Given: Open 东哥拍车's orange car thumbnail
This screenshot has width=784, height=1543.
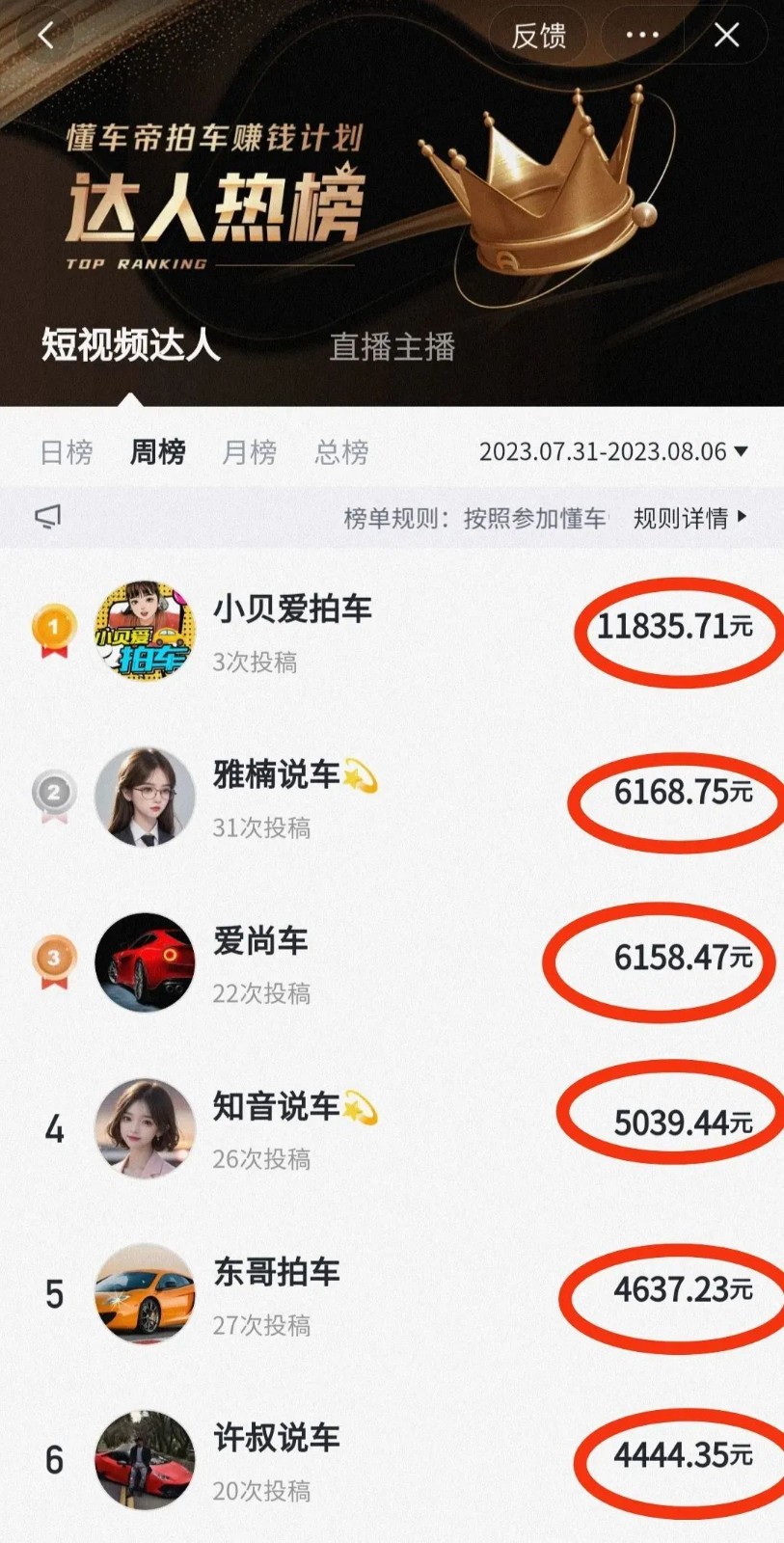Looking at the screenshot, I should (144, 1294).
